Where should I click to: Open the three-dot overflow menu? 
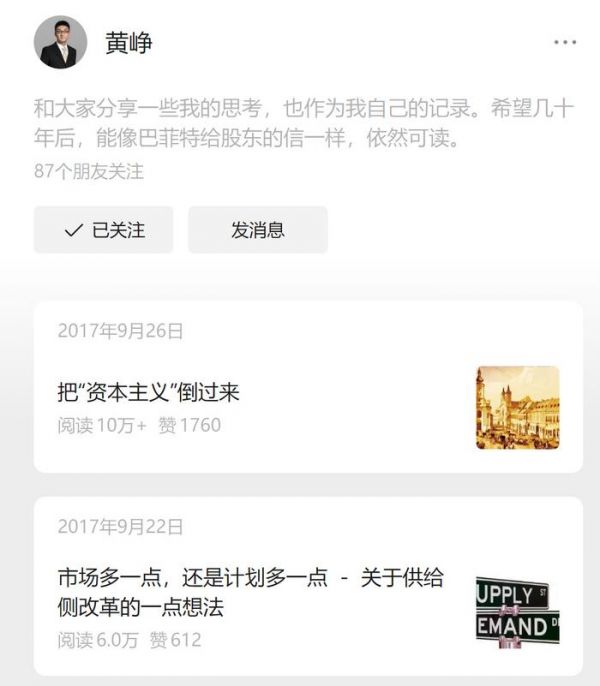click(564, 43)
